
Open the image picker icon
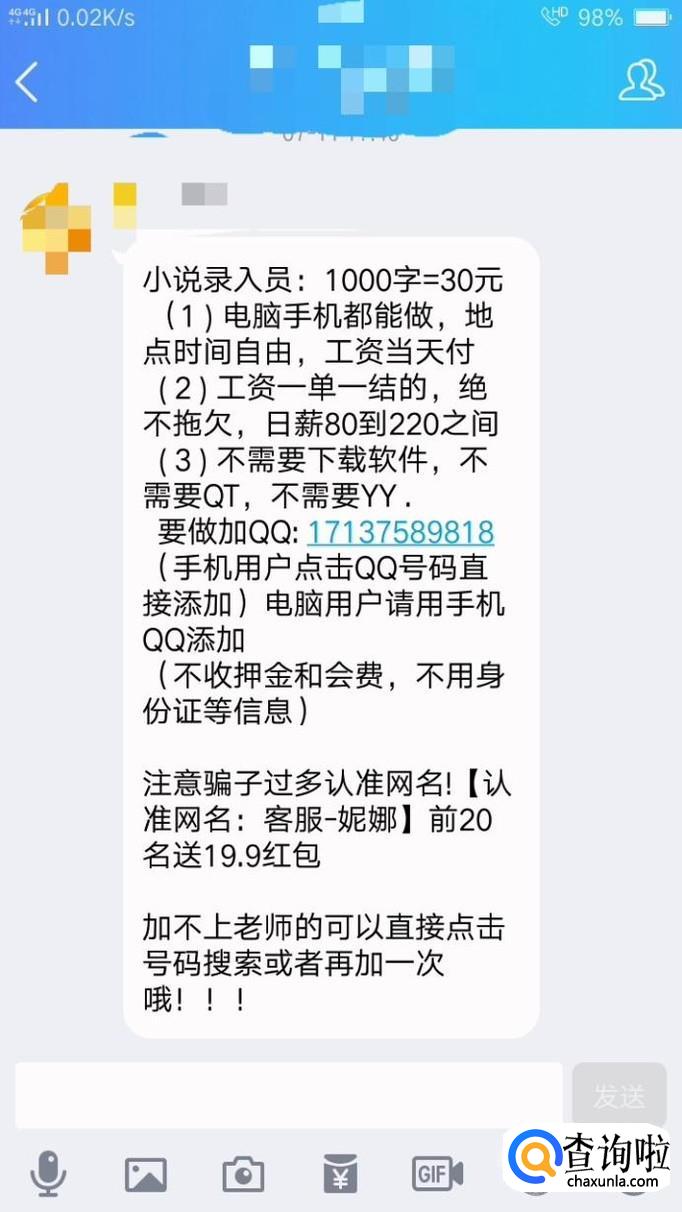point(145,1173)
